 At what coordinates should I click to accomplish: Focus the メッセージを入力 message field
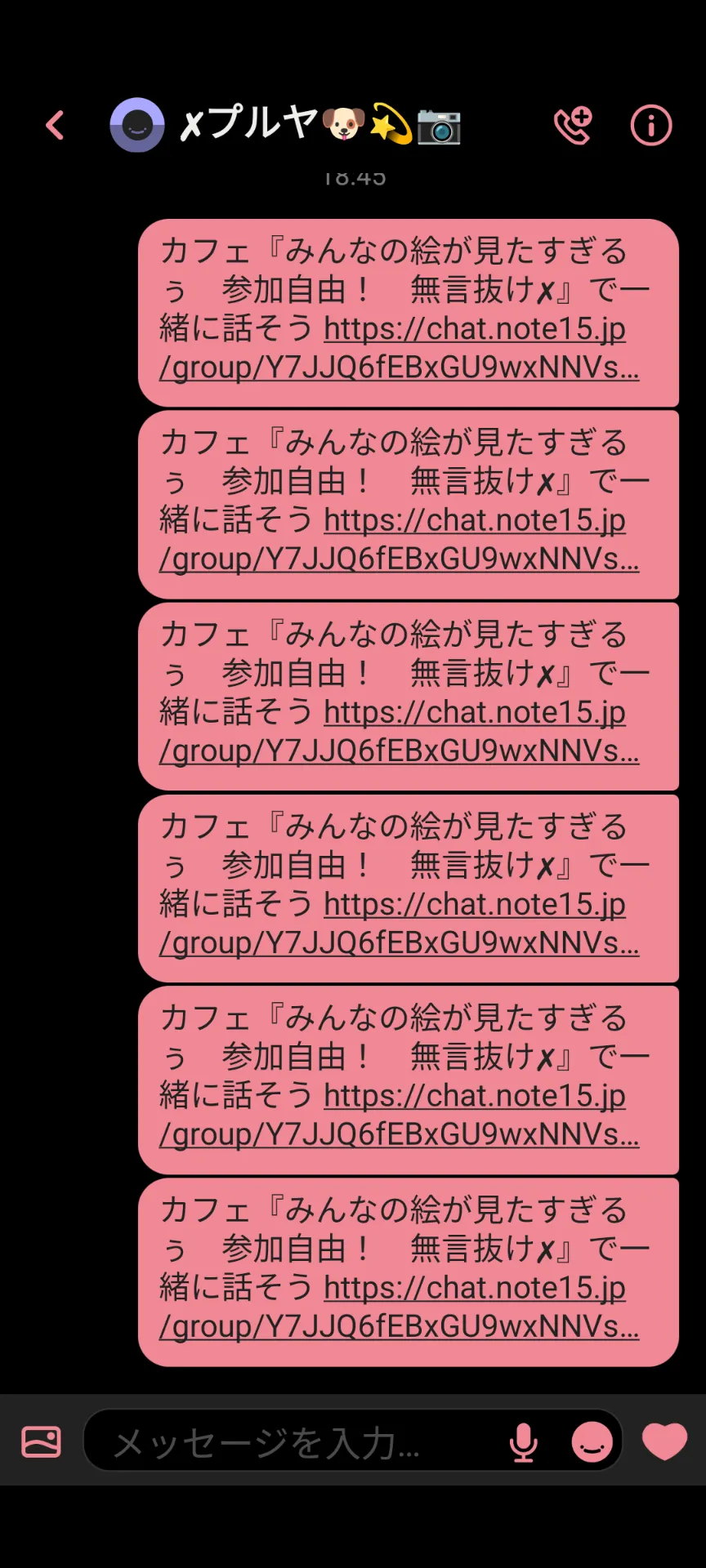pos(302,1442)
